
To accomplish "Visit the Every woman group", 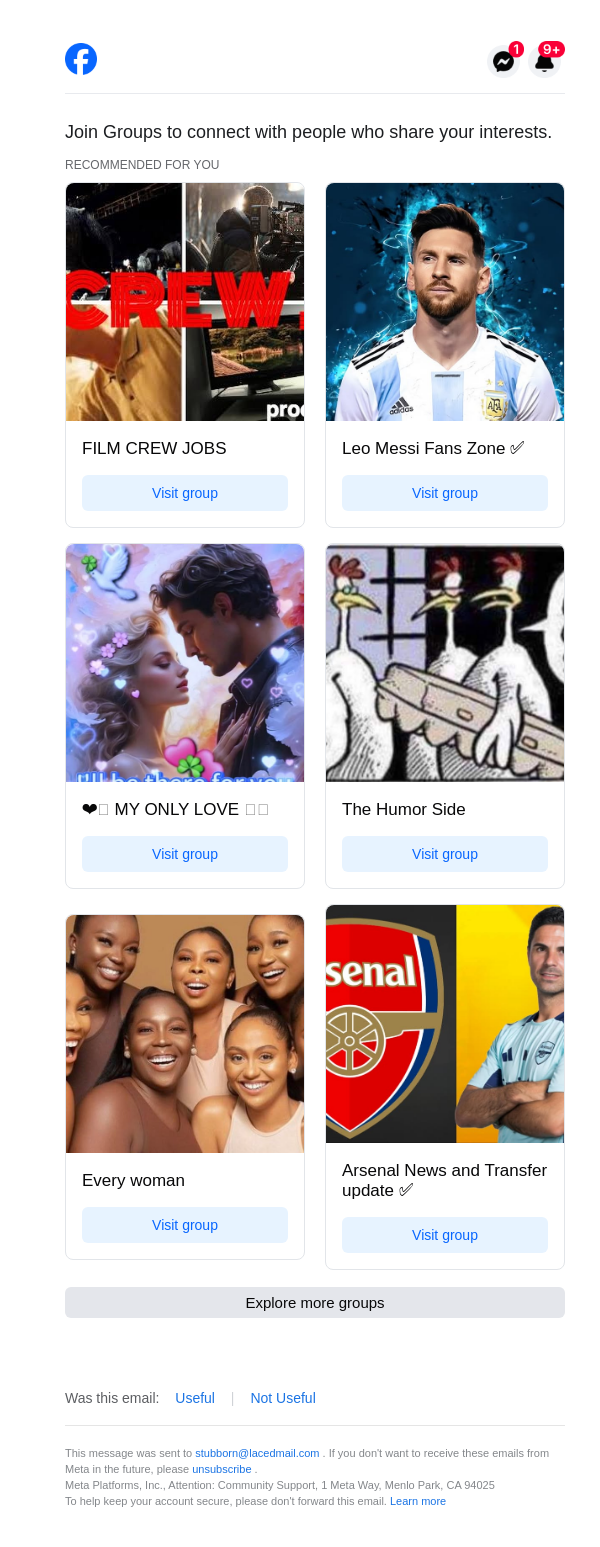I will (185, 1225).
